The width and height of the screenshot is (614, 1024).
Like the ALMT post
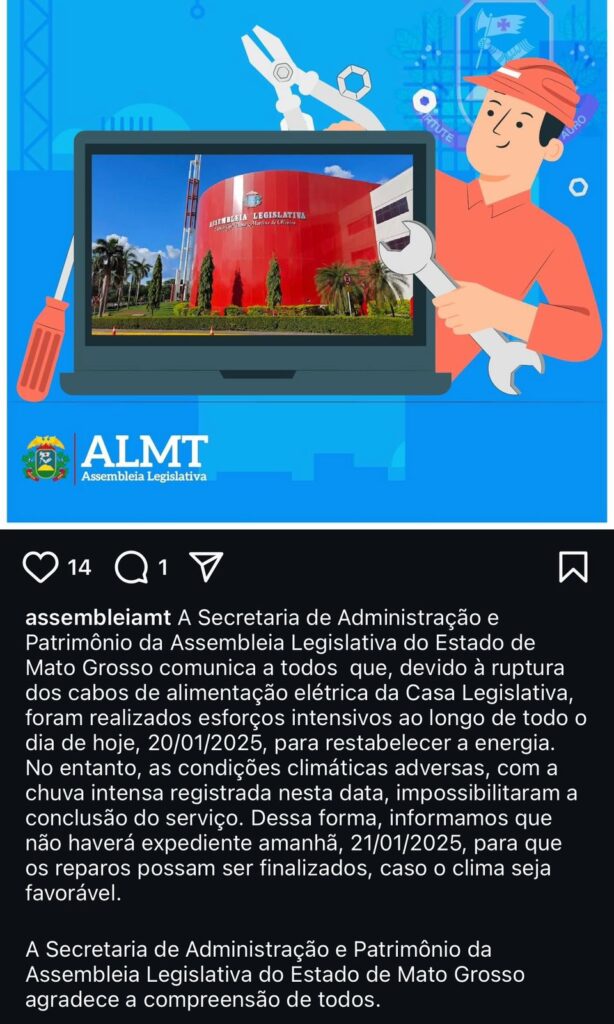point(41,567)
